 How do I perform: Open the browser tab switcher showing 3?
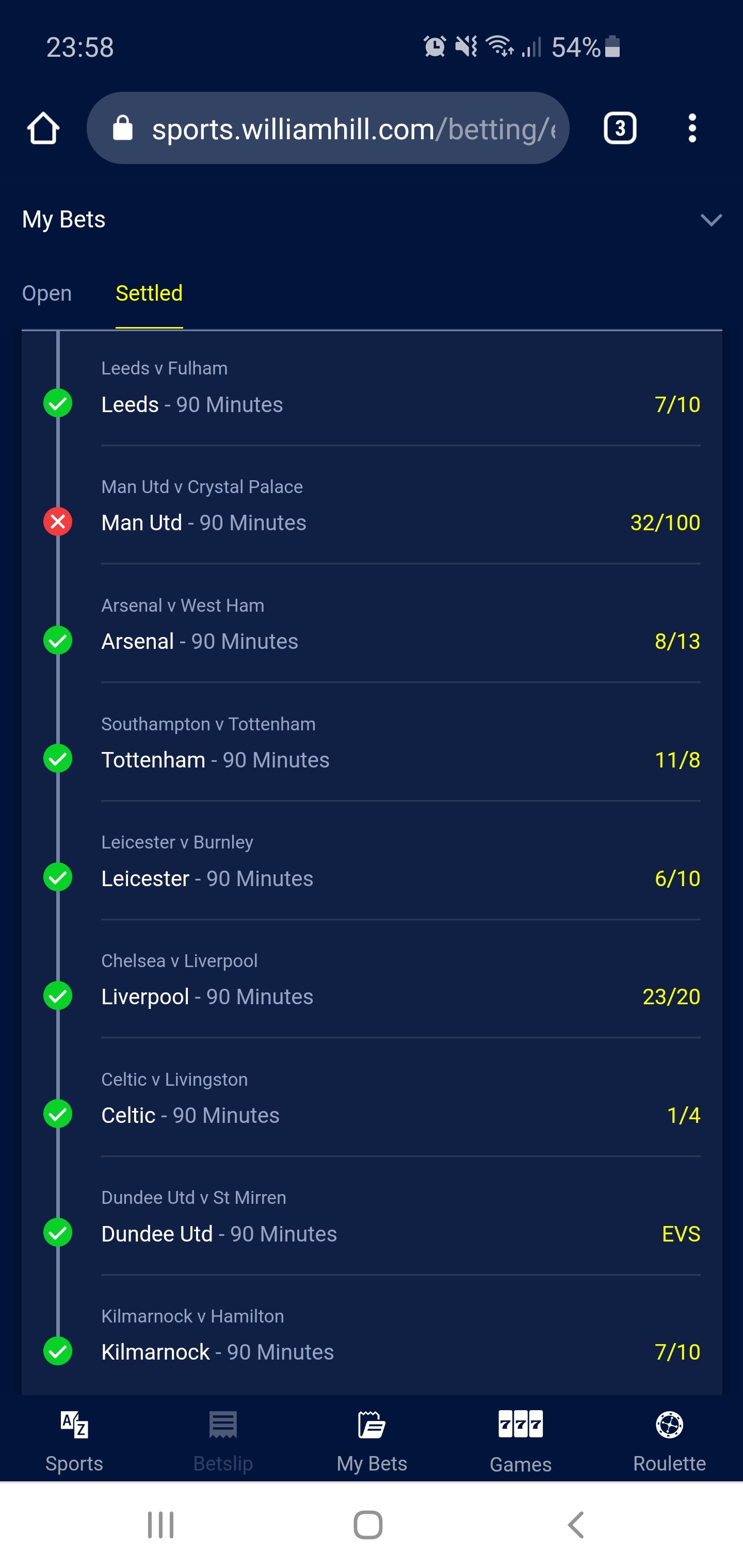(x=620, y=128)
